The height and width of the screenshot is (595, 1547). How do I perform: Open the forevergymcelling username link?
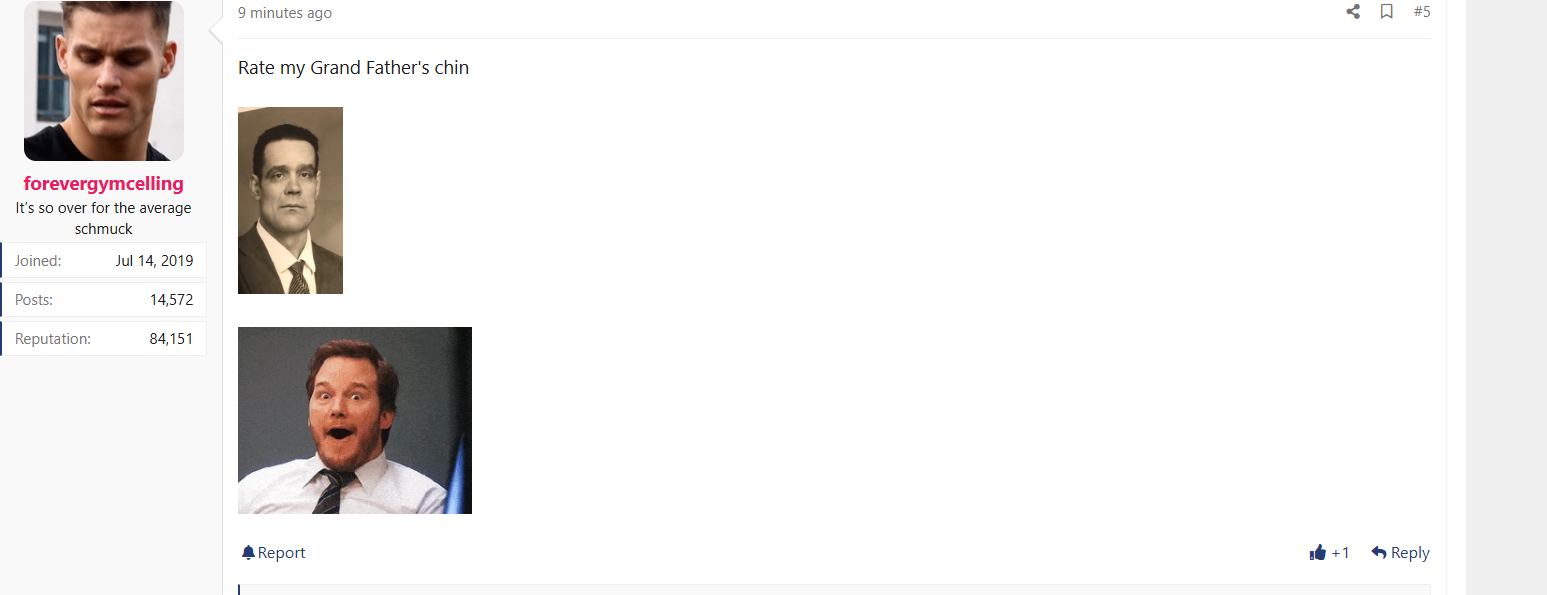coord(104,184)
